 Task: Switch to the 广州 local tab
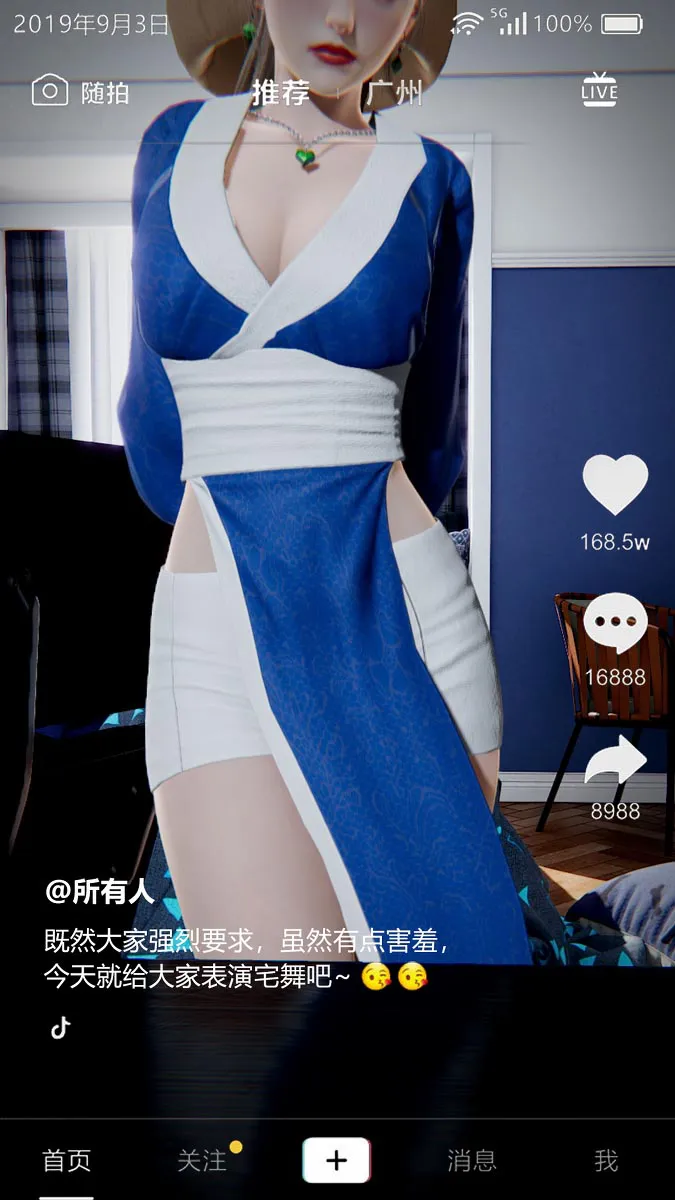(x=394, y=93)
